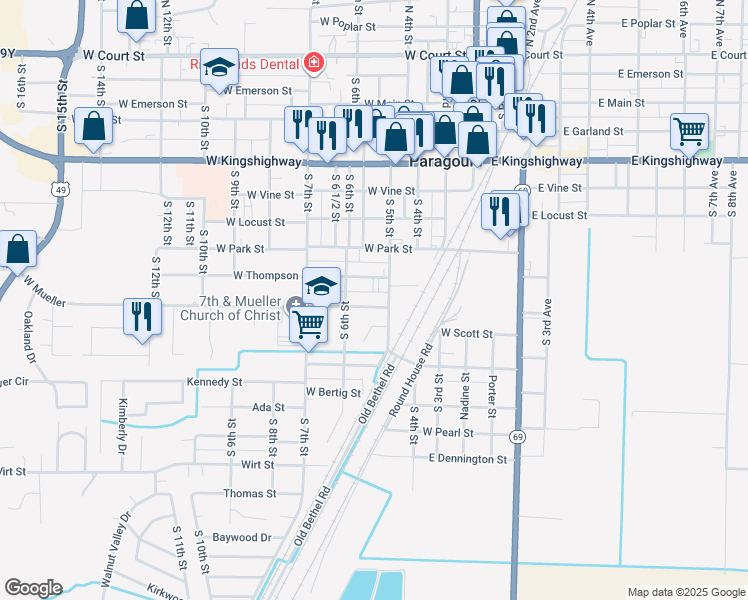Select the shopping cart marker on E Kingshighway
The image size is (748, 600).
coord(689,131)
